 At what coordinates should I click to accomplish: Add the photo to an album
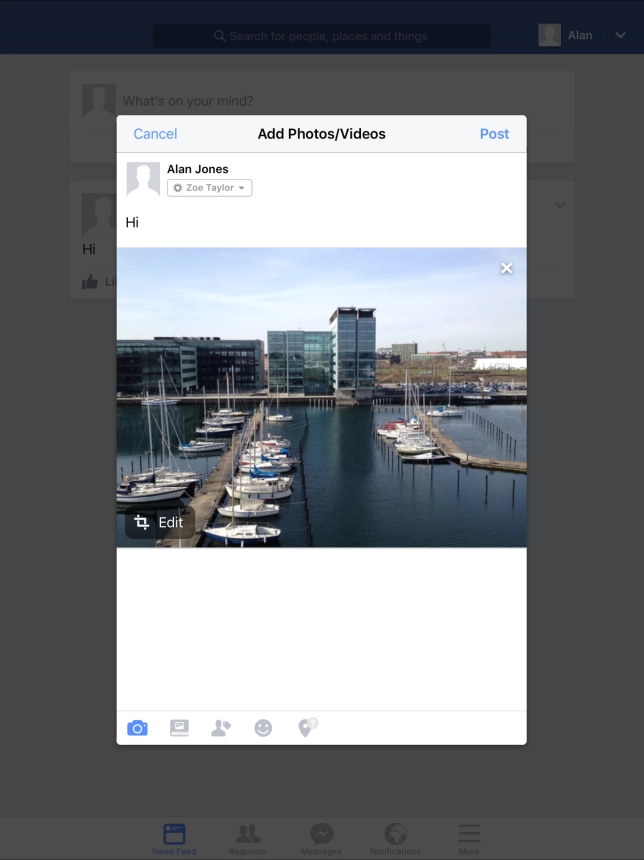tap(179, 728)
